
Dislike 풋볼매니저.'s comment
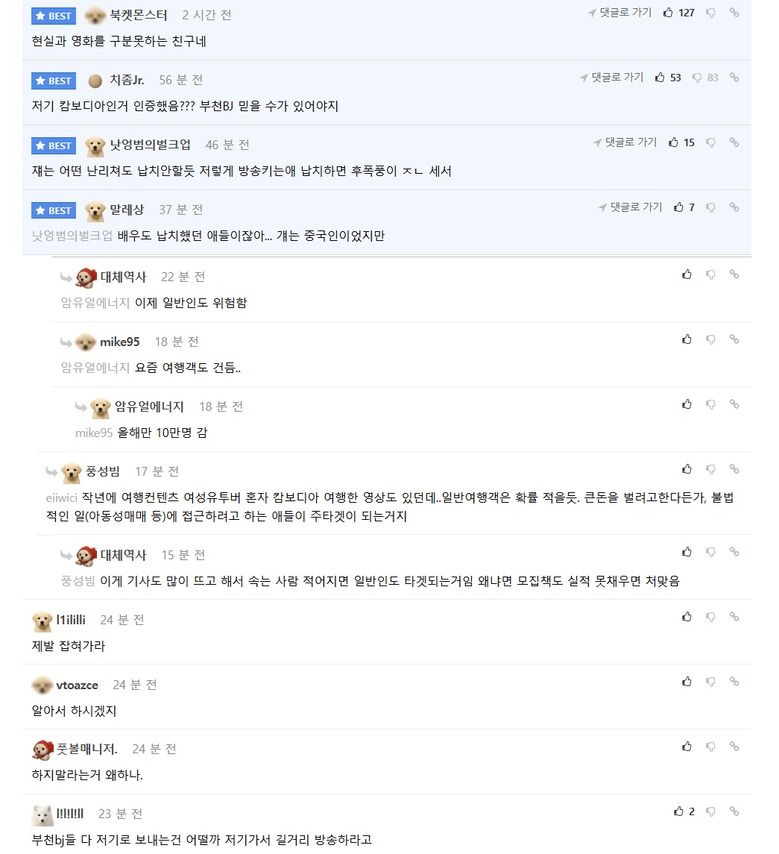point(711,747)
